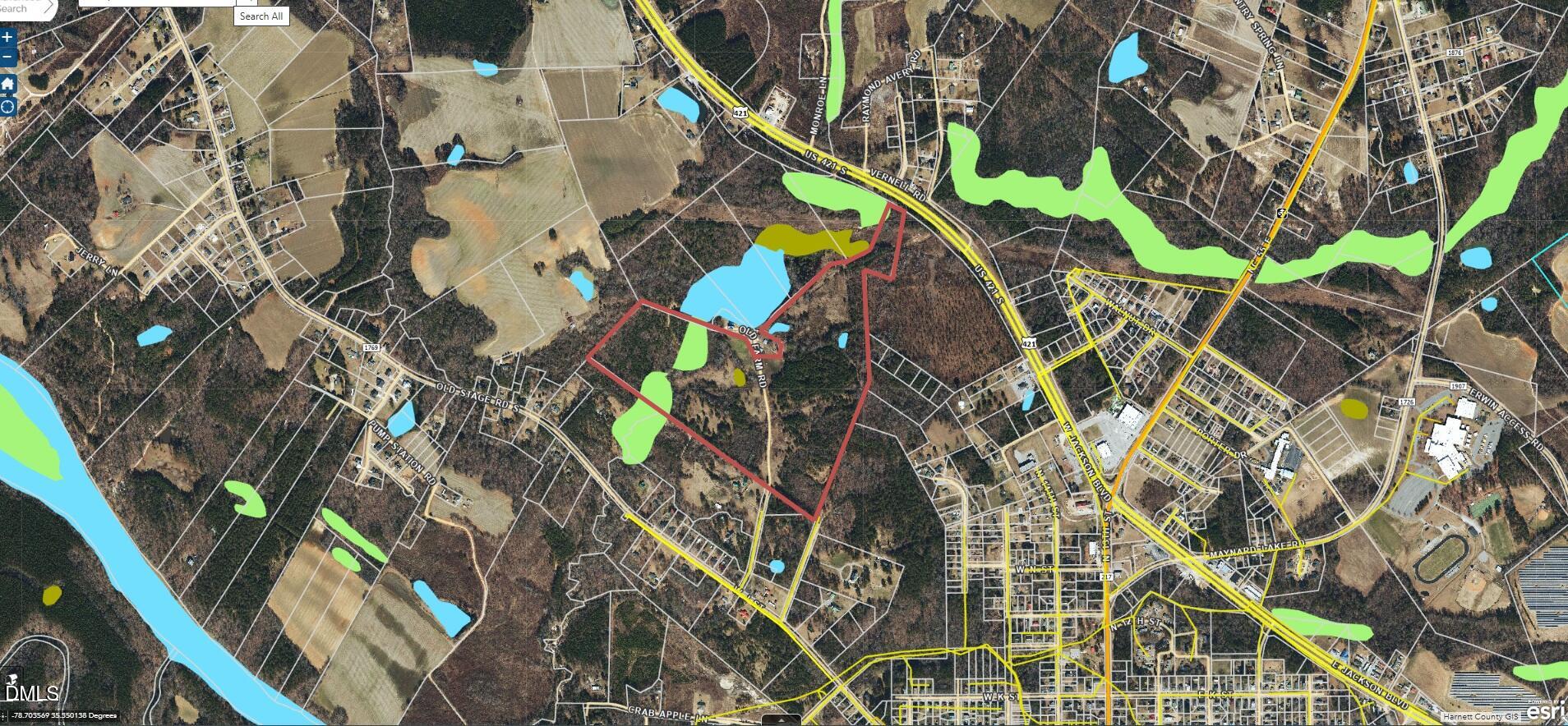Reset map to home extent
The height and width of the screenshot is (726, 1568).
tap(7, 84)
